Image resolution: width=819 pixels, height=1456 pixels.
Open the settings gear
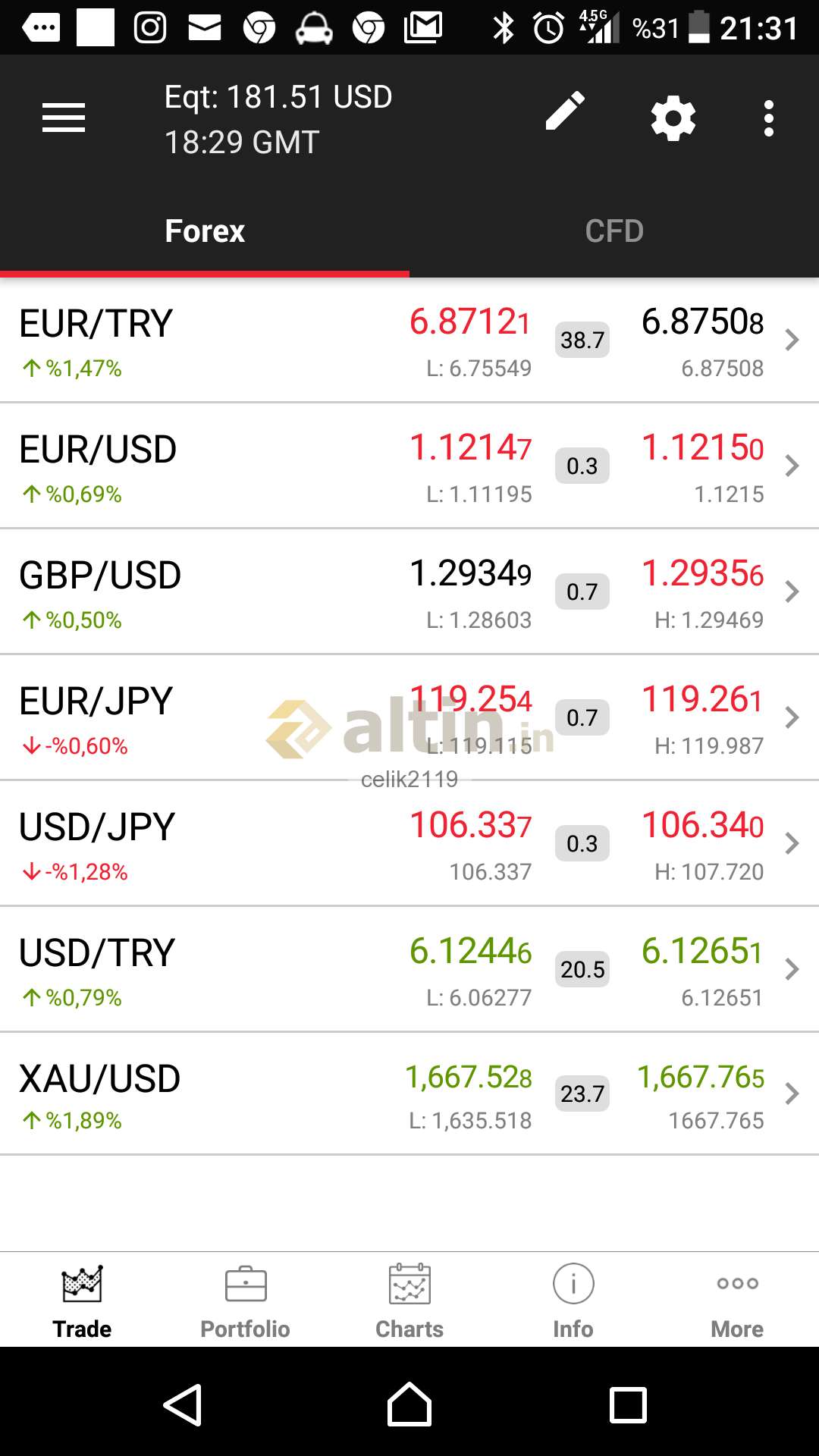tap(673, 119)
